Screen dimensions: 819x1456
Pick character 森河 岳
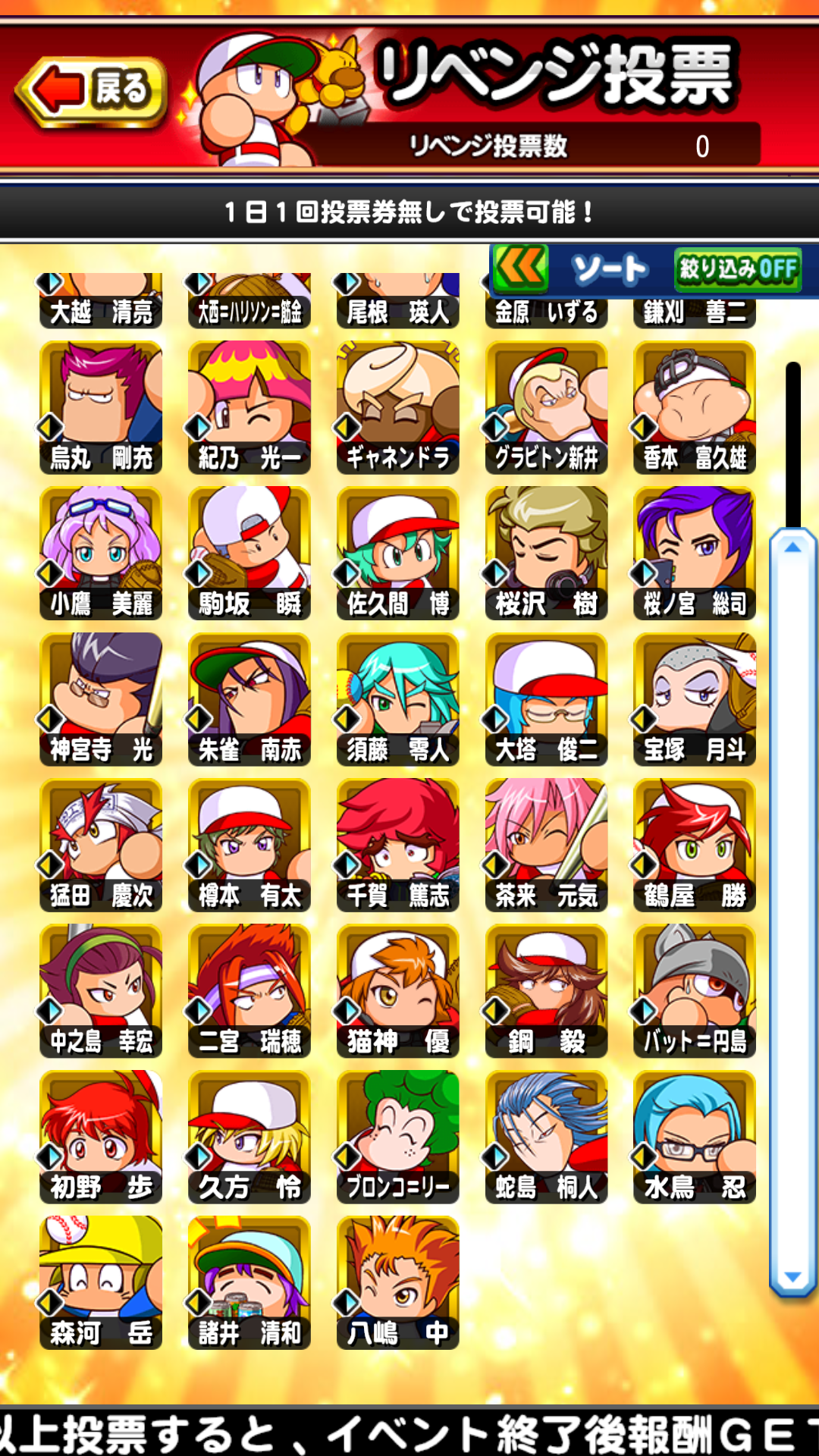(101, 1282)
